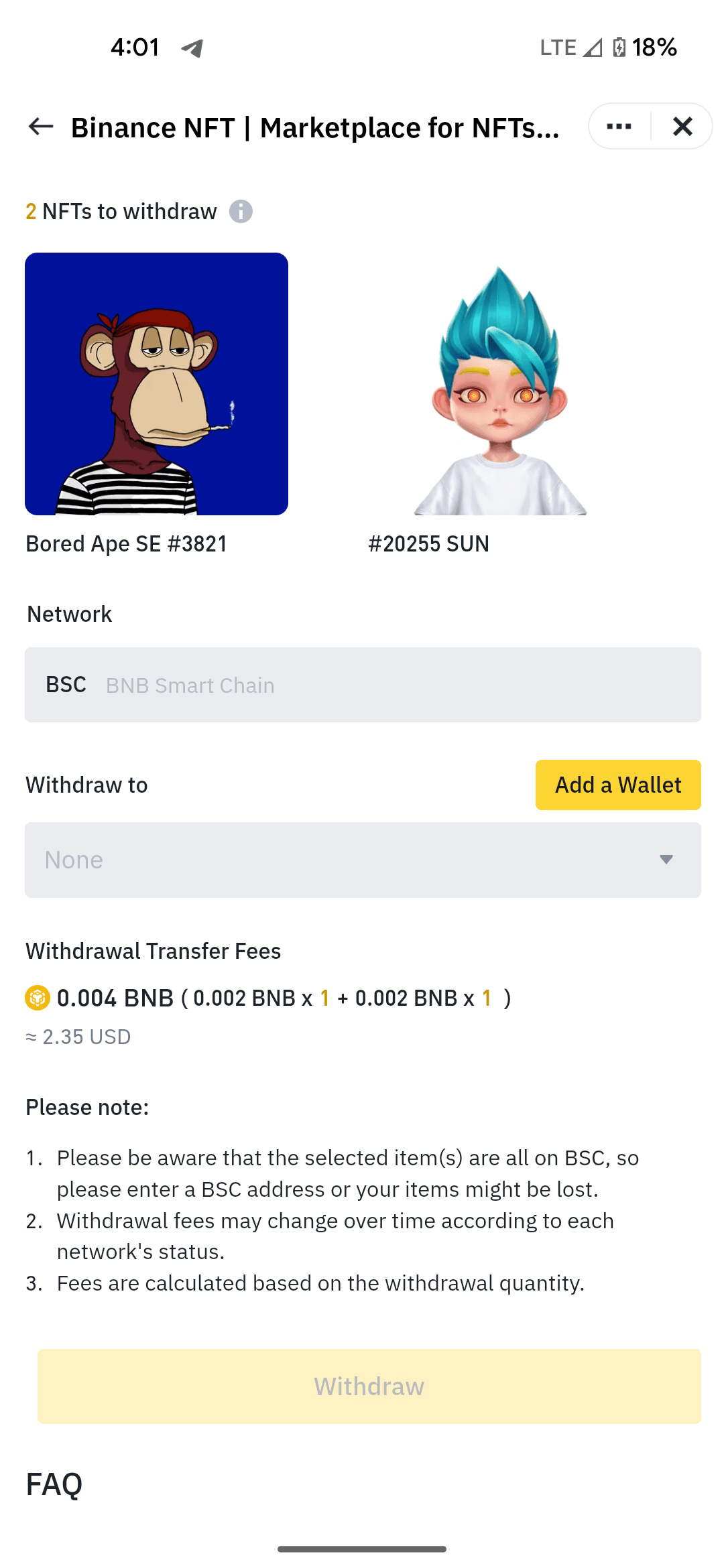Select the Bored Ape SE #3821 thumbnail

click(x=157, y=383)
